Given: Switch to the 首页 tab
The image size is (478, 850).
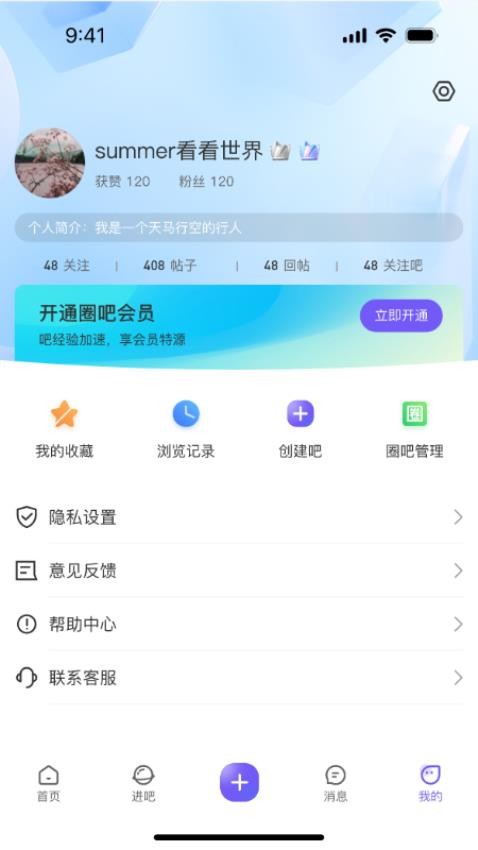Looking at the screenshot, I should (x=49, y=783).
